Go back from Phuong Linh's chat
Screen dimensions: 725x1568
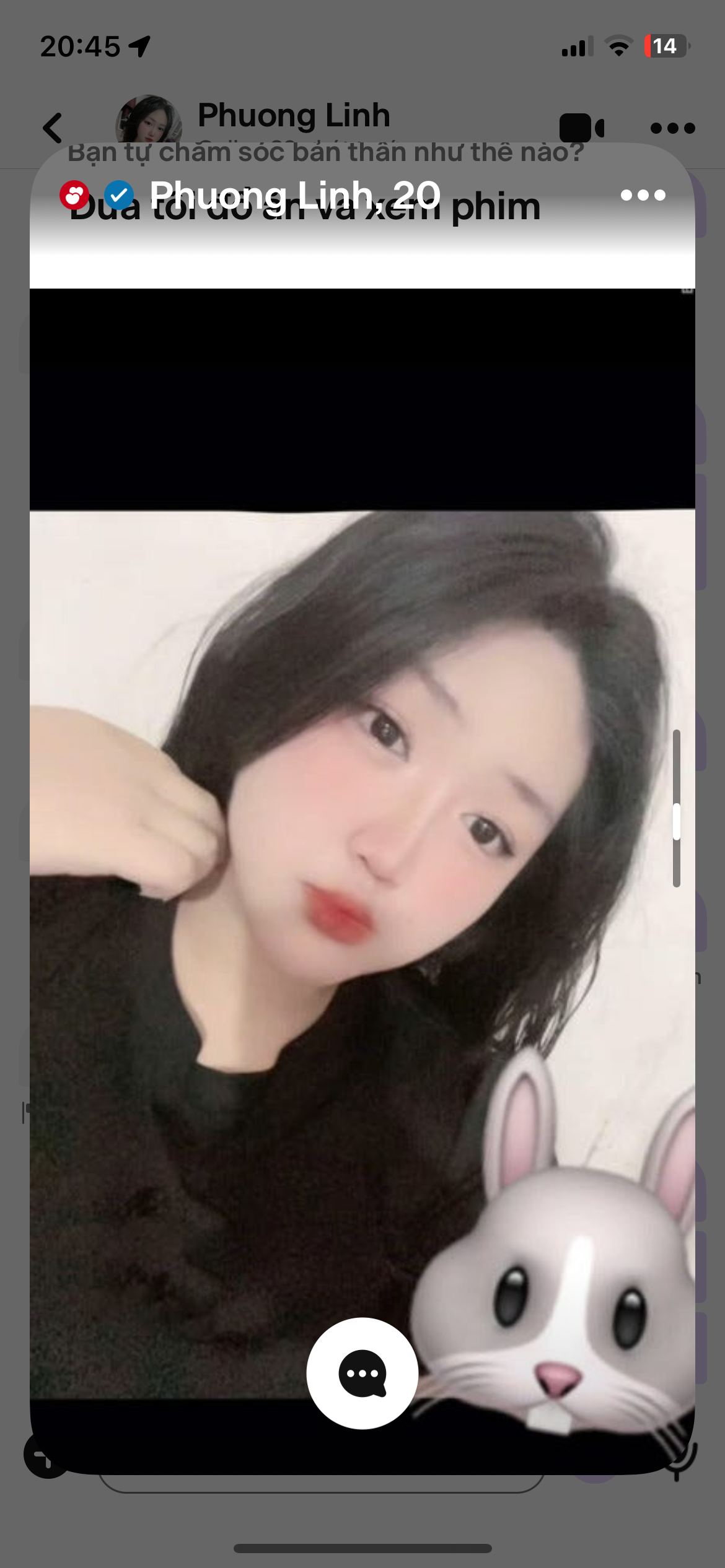pyautogui.click(x=53, y=128)
